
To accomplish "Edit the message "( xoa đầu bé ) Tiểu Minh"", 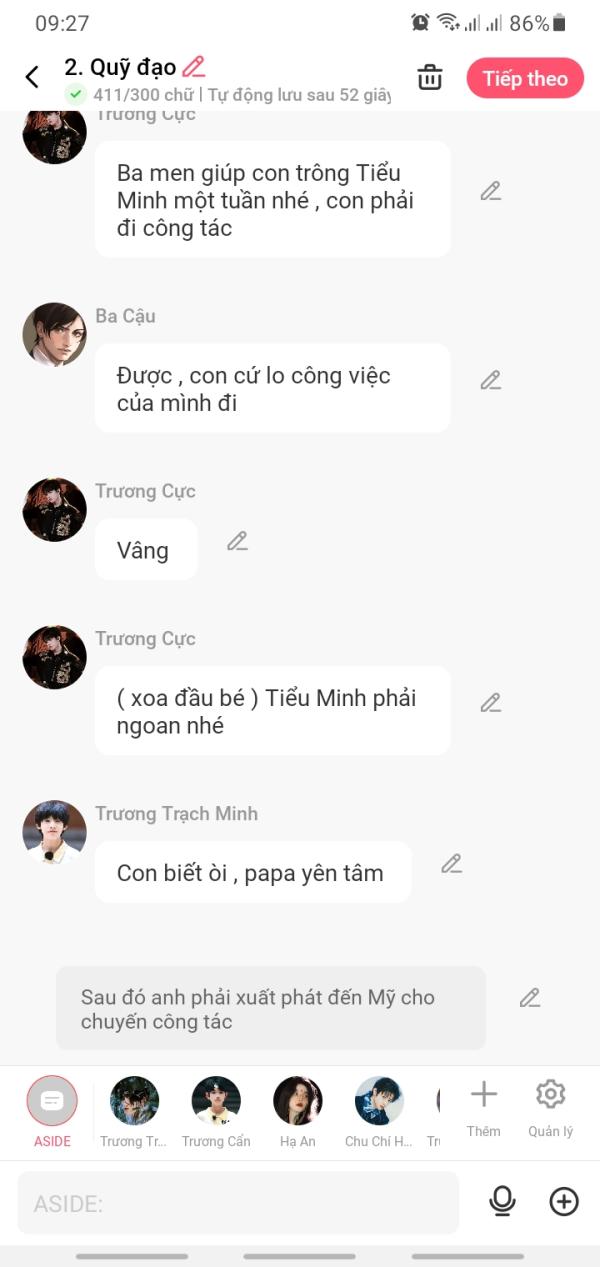I will point(490,703).
